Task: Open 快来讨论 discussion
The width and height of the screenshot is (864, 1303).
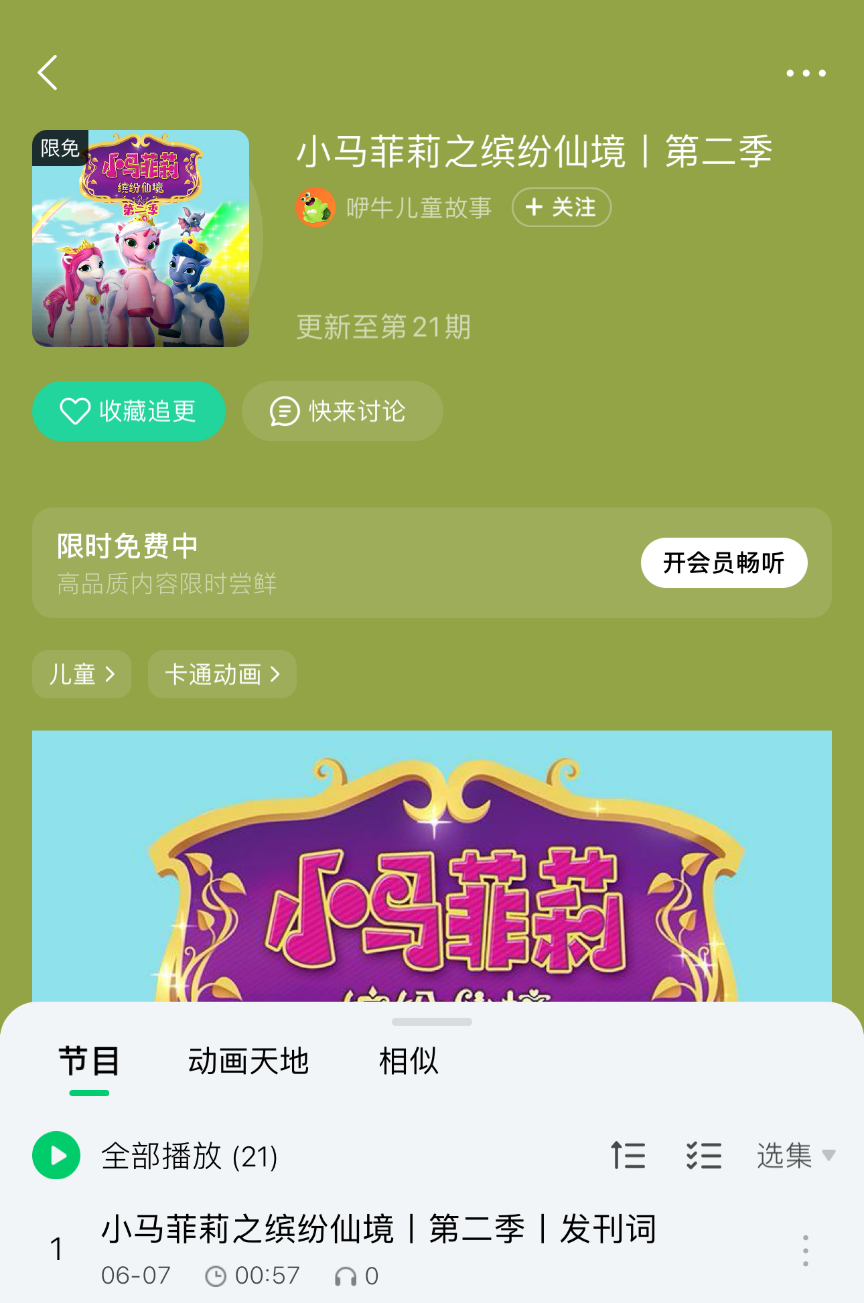Action: coord(342,411)
